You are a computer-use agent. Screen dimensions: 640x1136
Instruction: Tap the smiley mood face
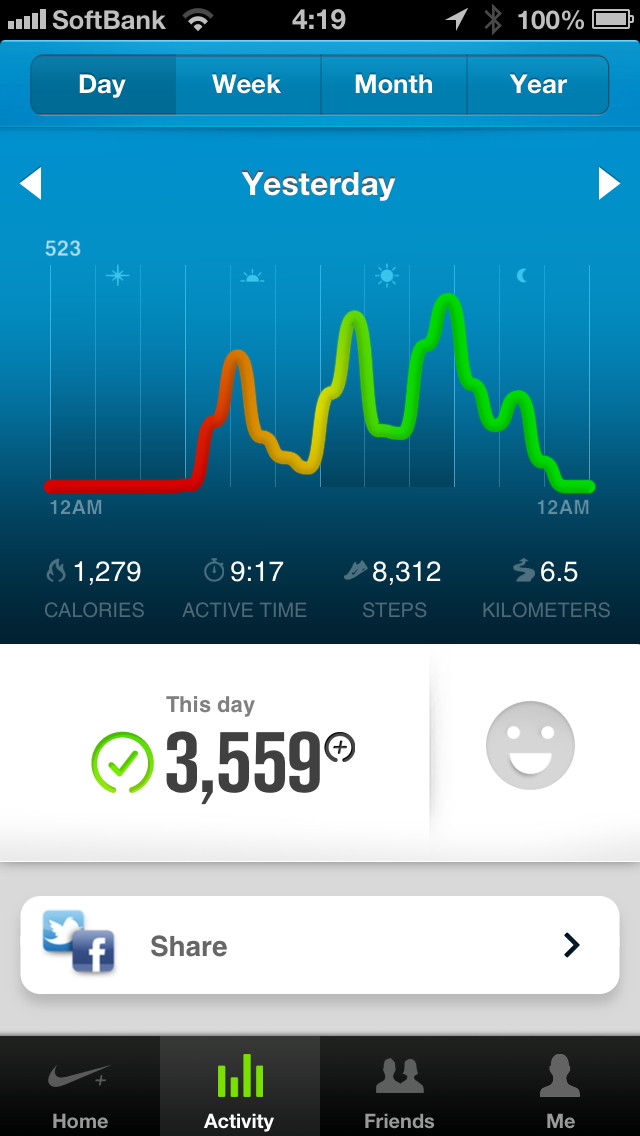point(530,745)
